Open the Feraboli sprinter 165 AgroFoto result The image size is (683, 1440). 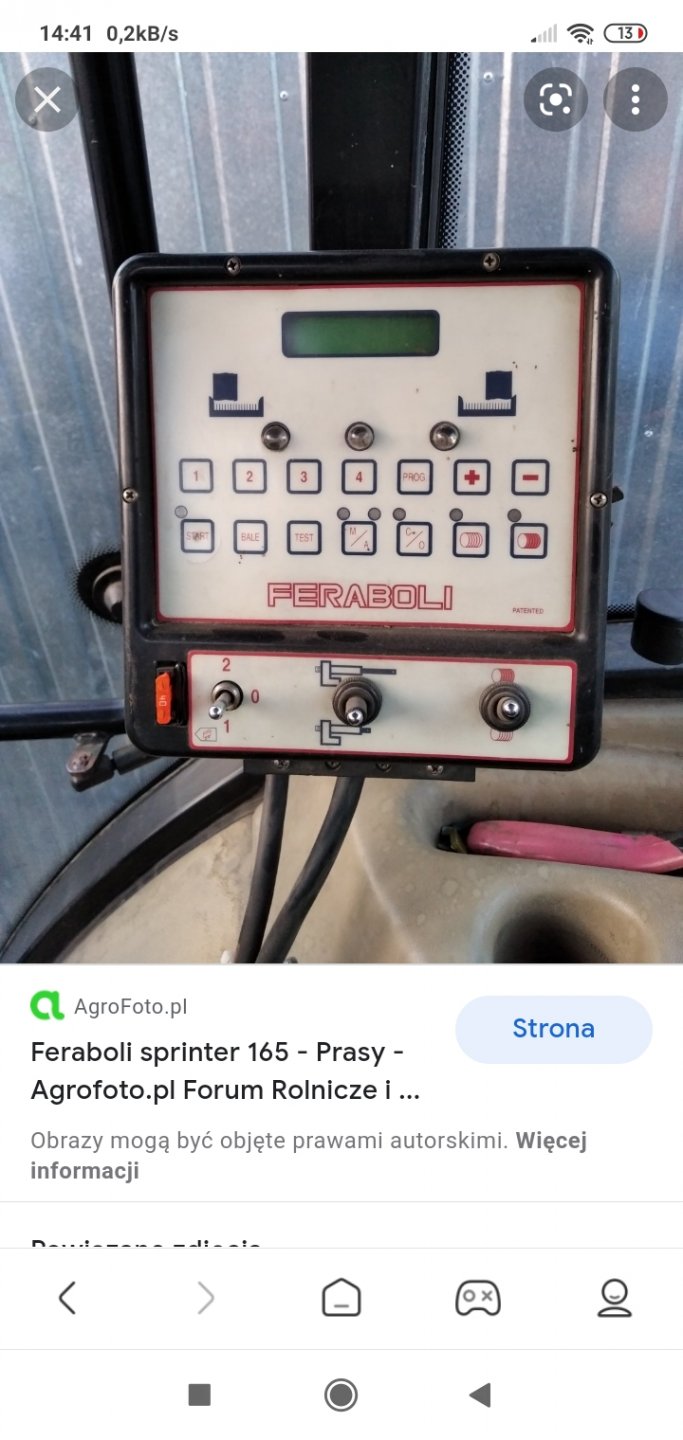tap(225, 1071)
